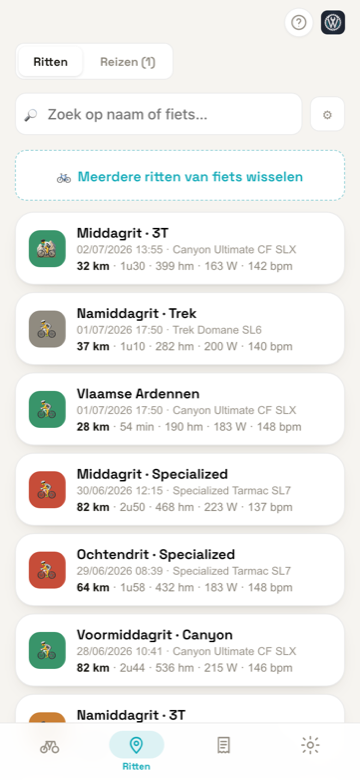Open the help question mark icon
This screenshot has width=360, height=780.
coord(298,22)
